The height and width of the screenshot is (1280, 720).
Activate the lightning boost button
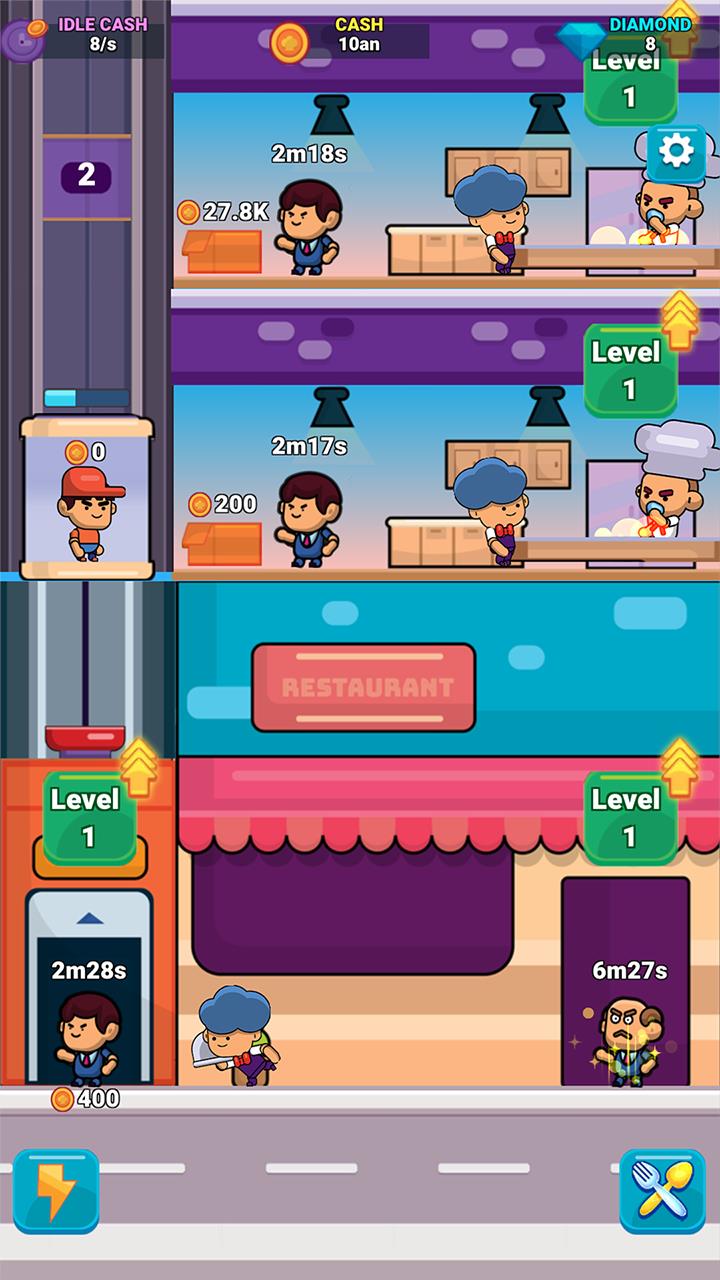click(55, 1191)
